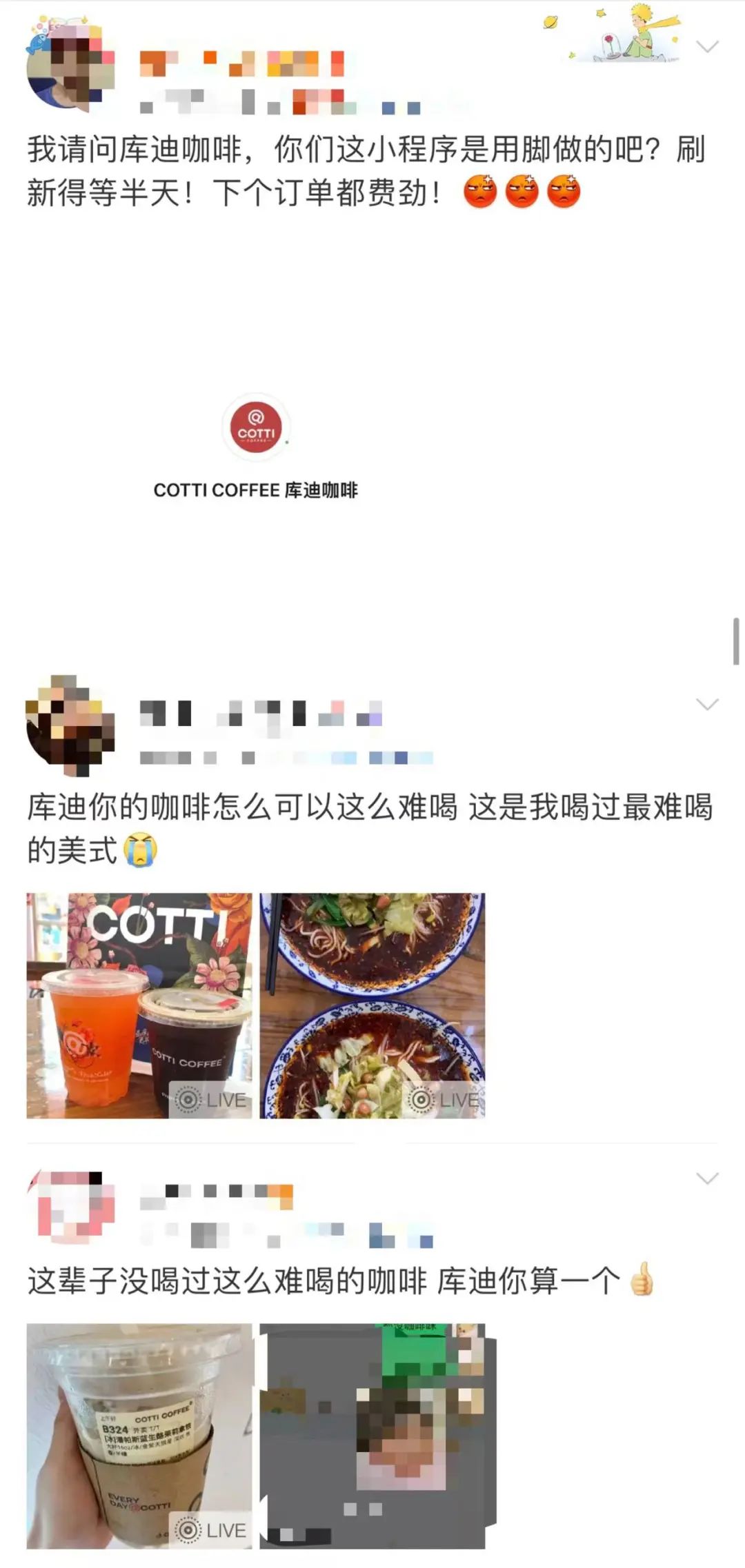
Task: Open the pixelated second image in the last post
Action: [378, 1436]
